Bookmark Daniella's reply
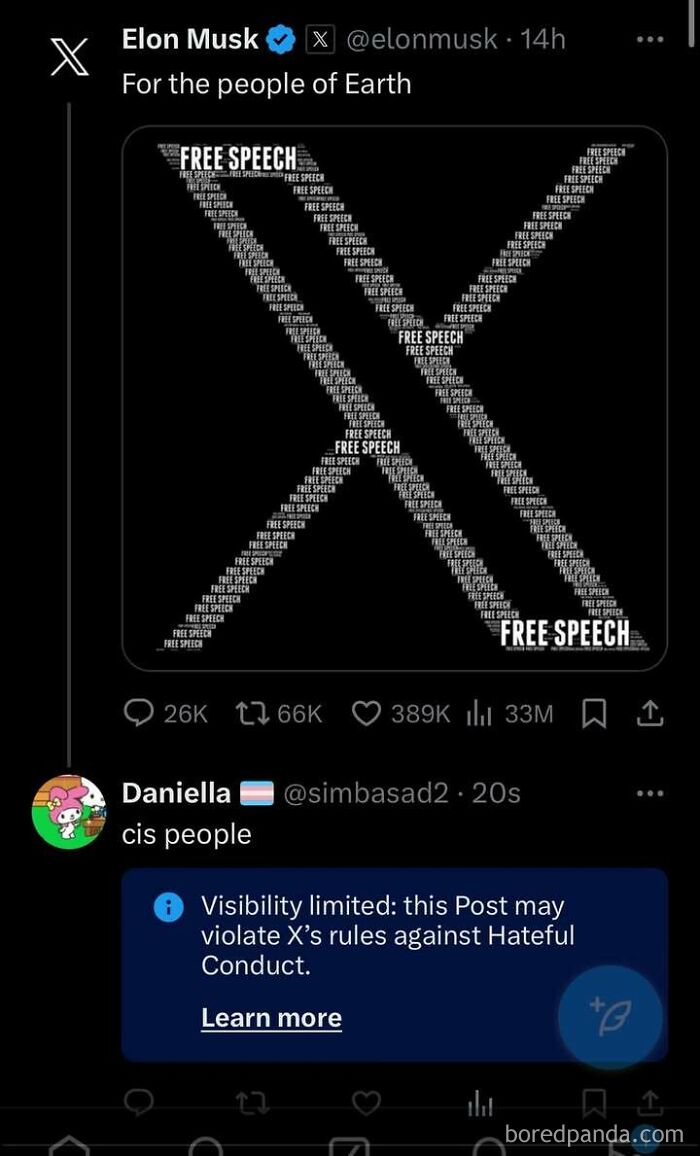Viewport: 700px width, 1156px height. pos(594,1103)
